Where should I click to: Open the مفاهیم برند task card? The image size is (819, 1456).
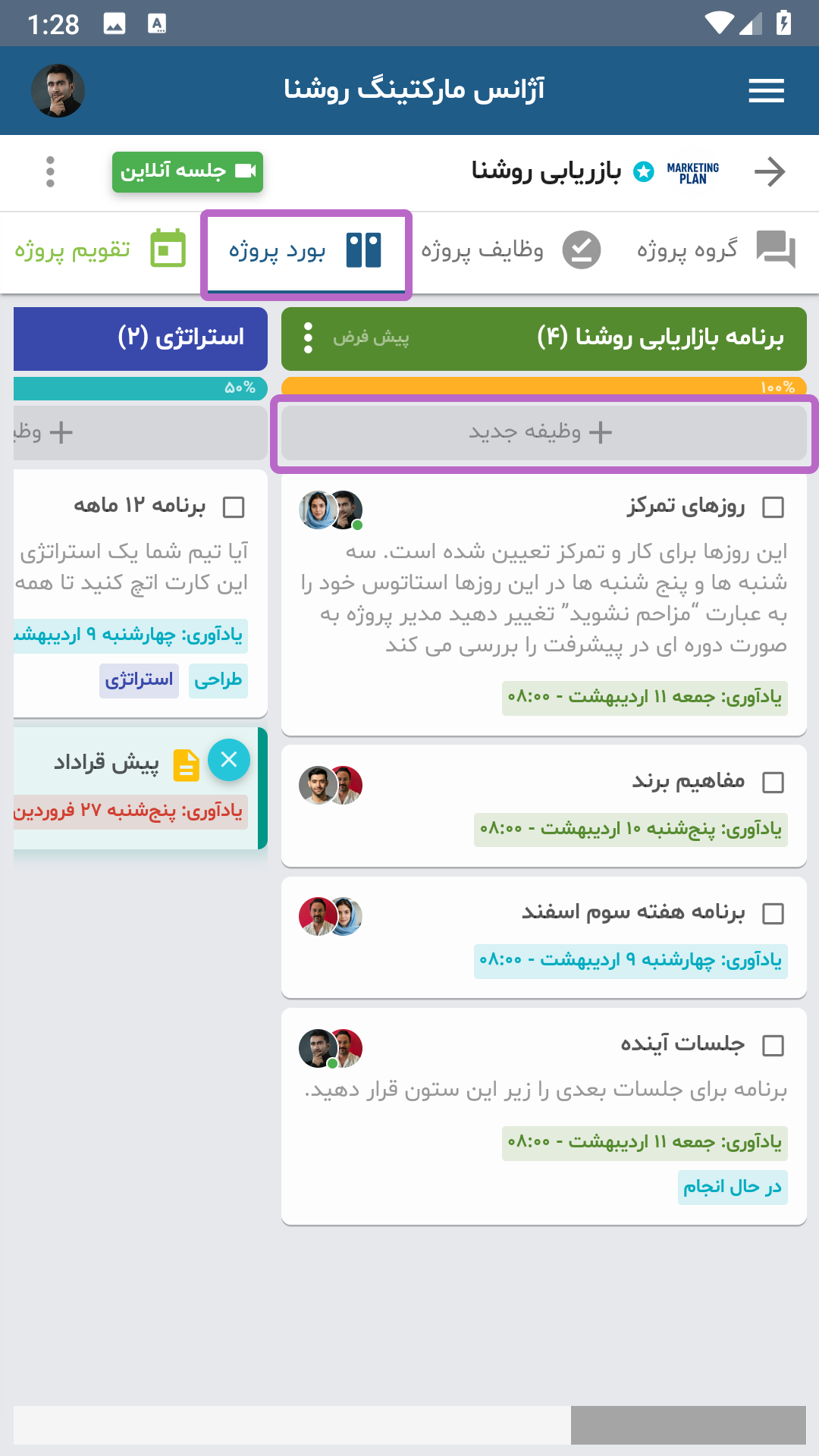[x=544, y=805]
